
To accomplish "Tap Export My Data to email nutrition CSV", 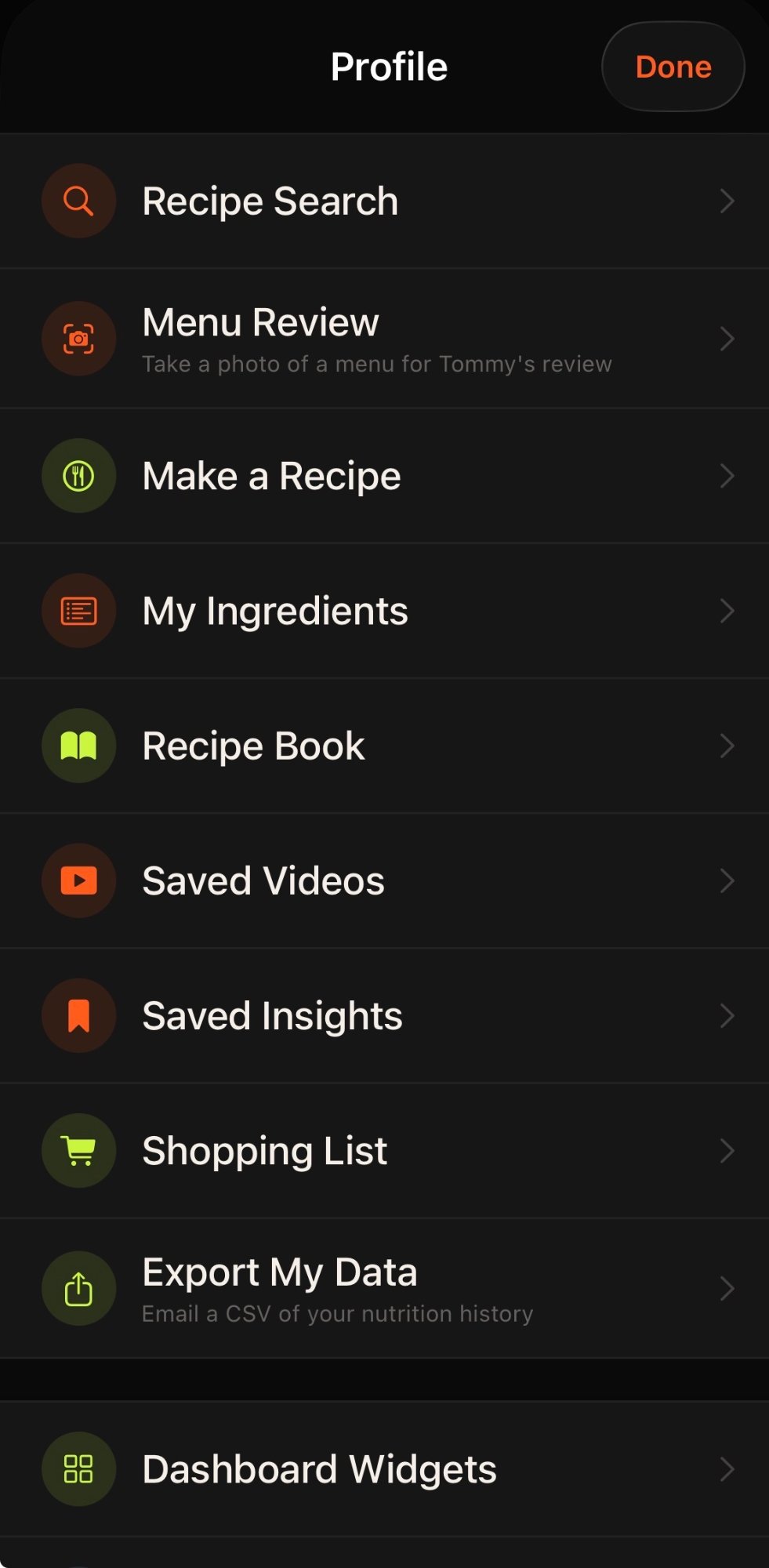I will click(x=384, y=1287).
